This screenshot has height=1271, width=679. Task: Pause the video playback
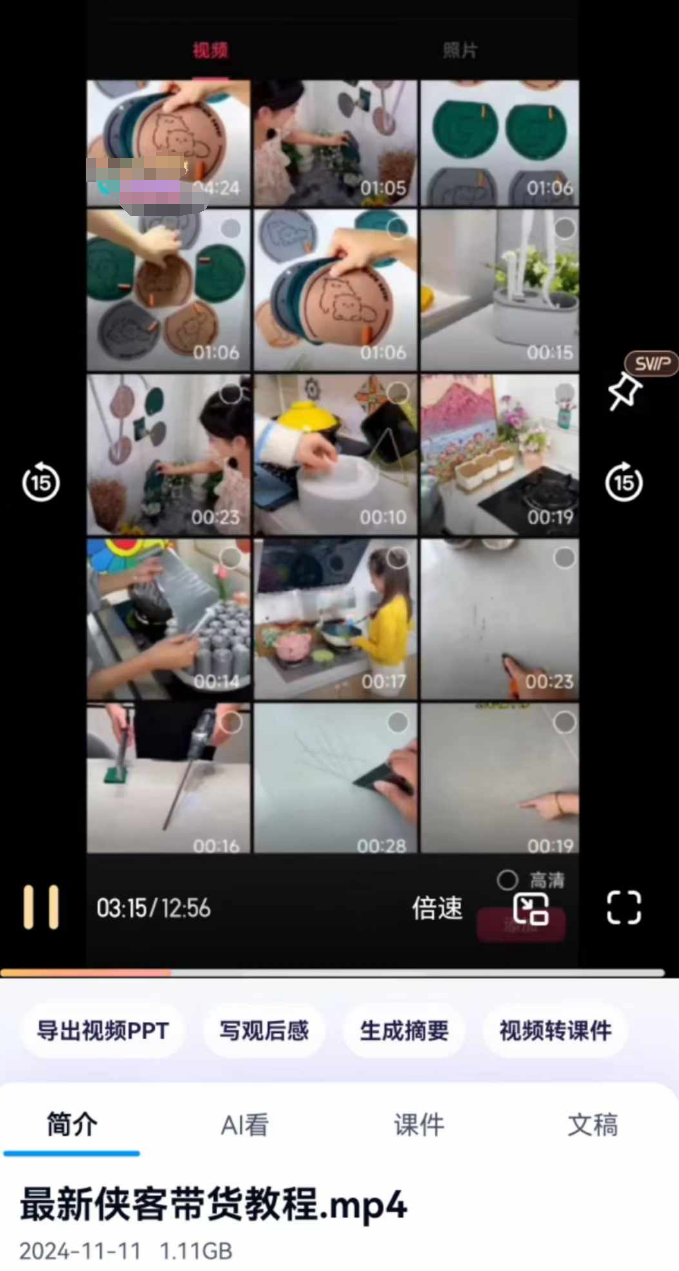click(x=41, y=907)
